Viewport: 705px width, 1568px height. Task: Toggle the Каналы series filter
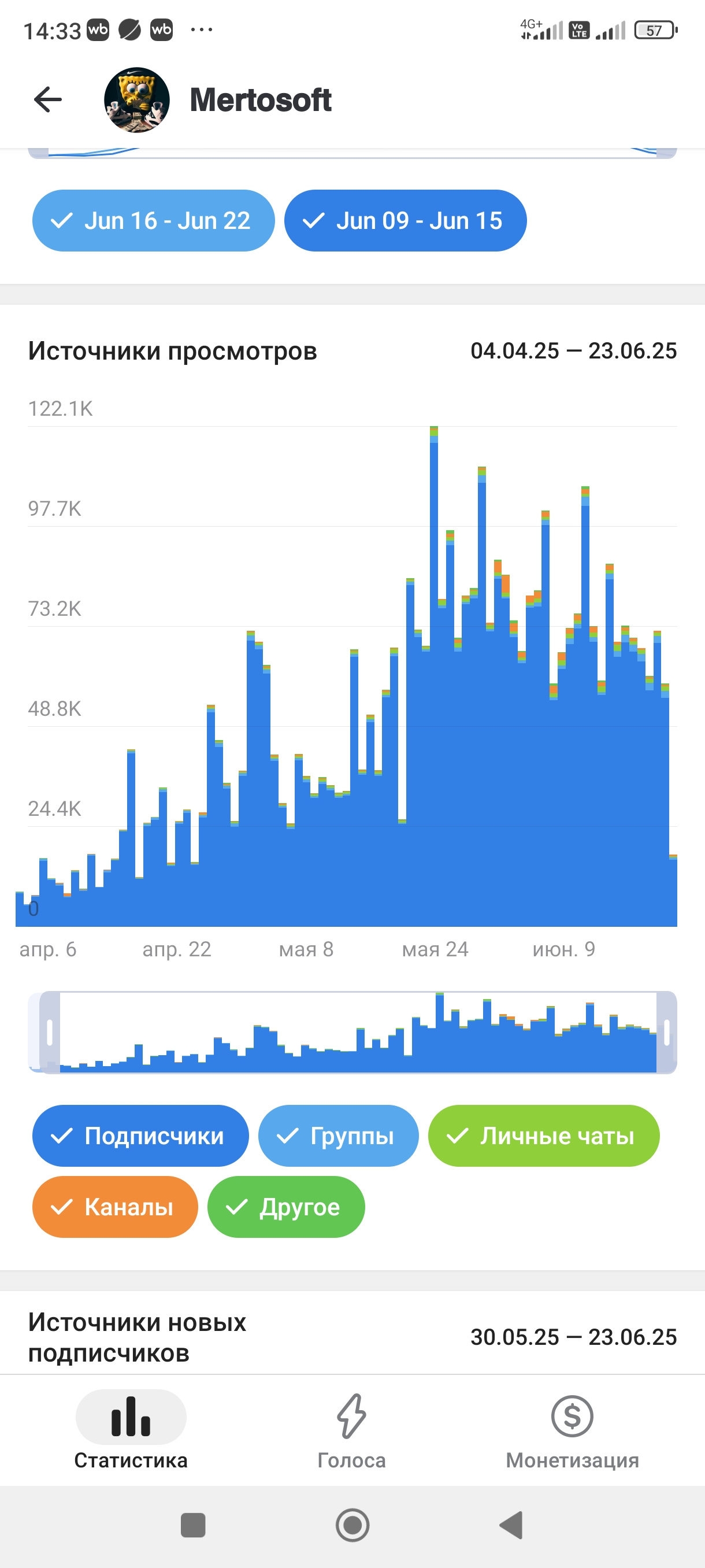[115, 1207]
